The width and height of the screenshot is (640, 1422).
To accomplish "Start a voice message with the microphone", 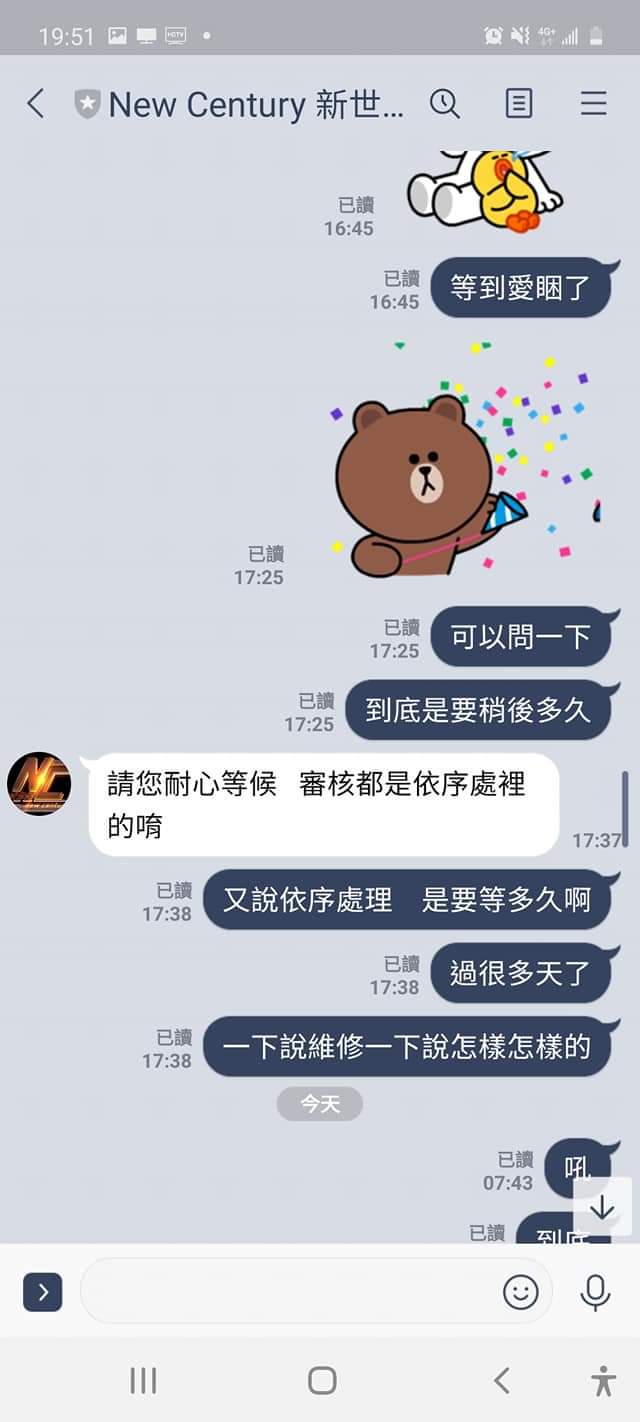I will pos(595,1292).
